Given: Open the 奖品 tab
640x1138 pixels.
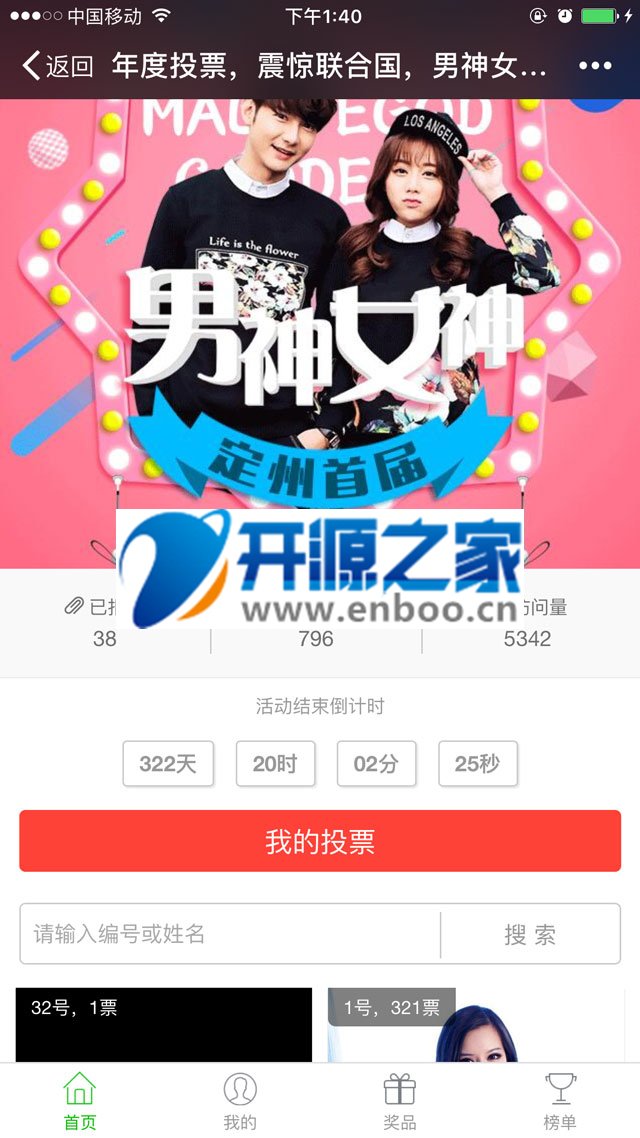Looking at the screenshot, I should (400, 1101).
